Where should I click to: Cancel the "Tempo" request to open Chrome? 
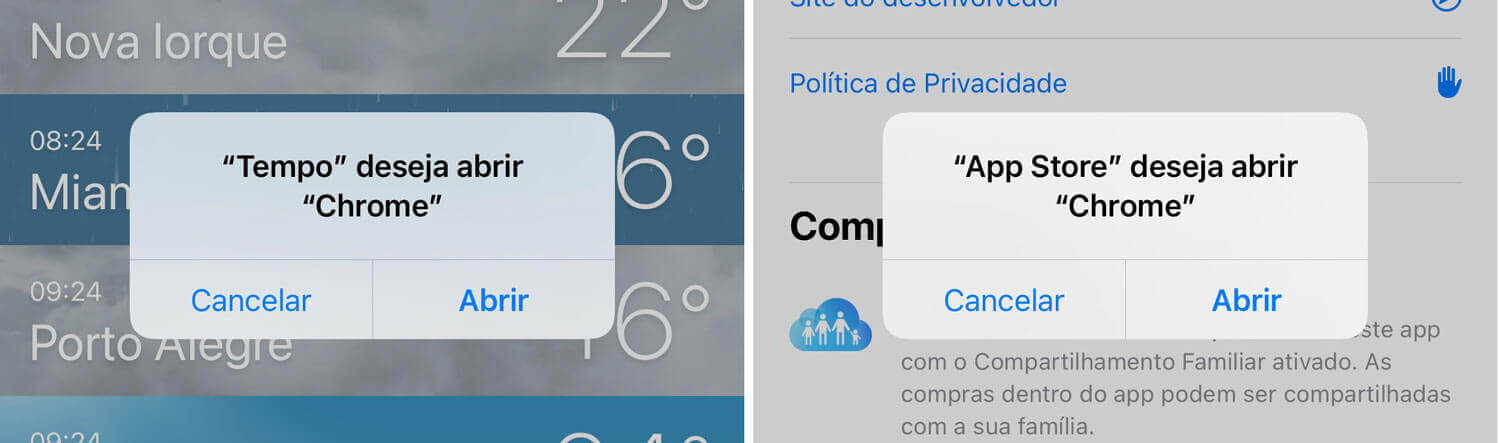click(x=251, y=300)
